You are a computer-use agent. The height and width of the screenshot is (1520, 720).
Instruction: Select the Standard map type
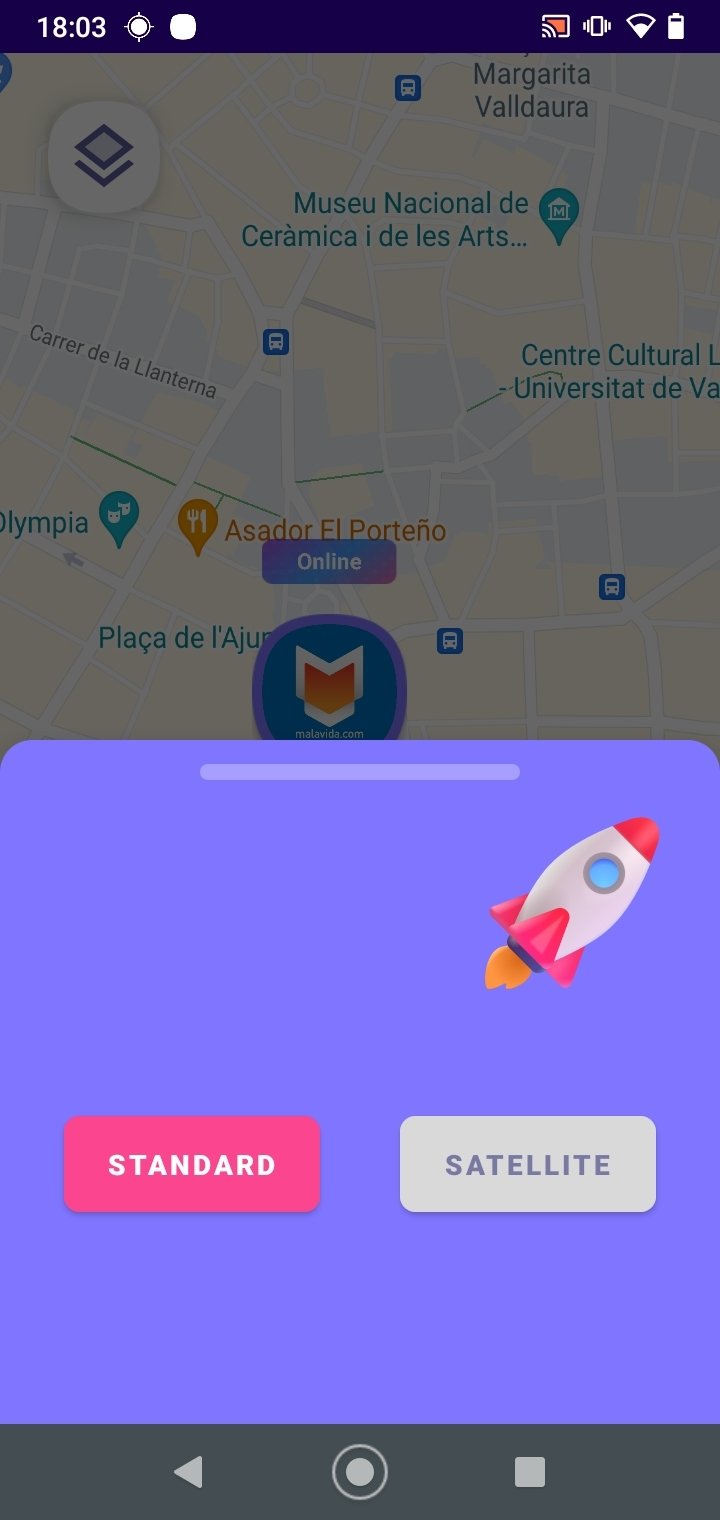192,1164
